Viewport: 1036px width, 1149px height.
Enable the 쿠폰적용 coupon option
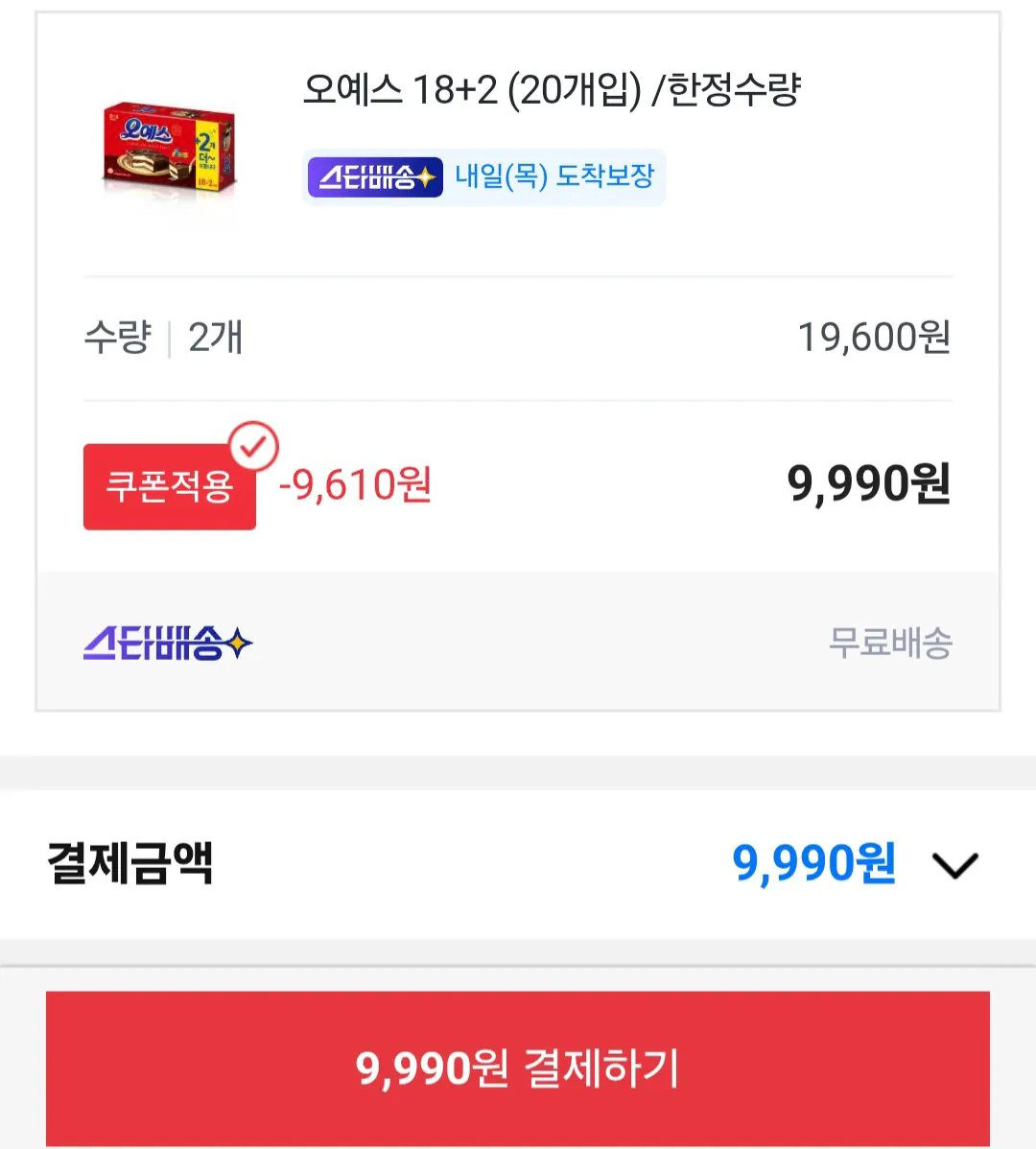[169, 486]
